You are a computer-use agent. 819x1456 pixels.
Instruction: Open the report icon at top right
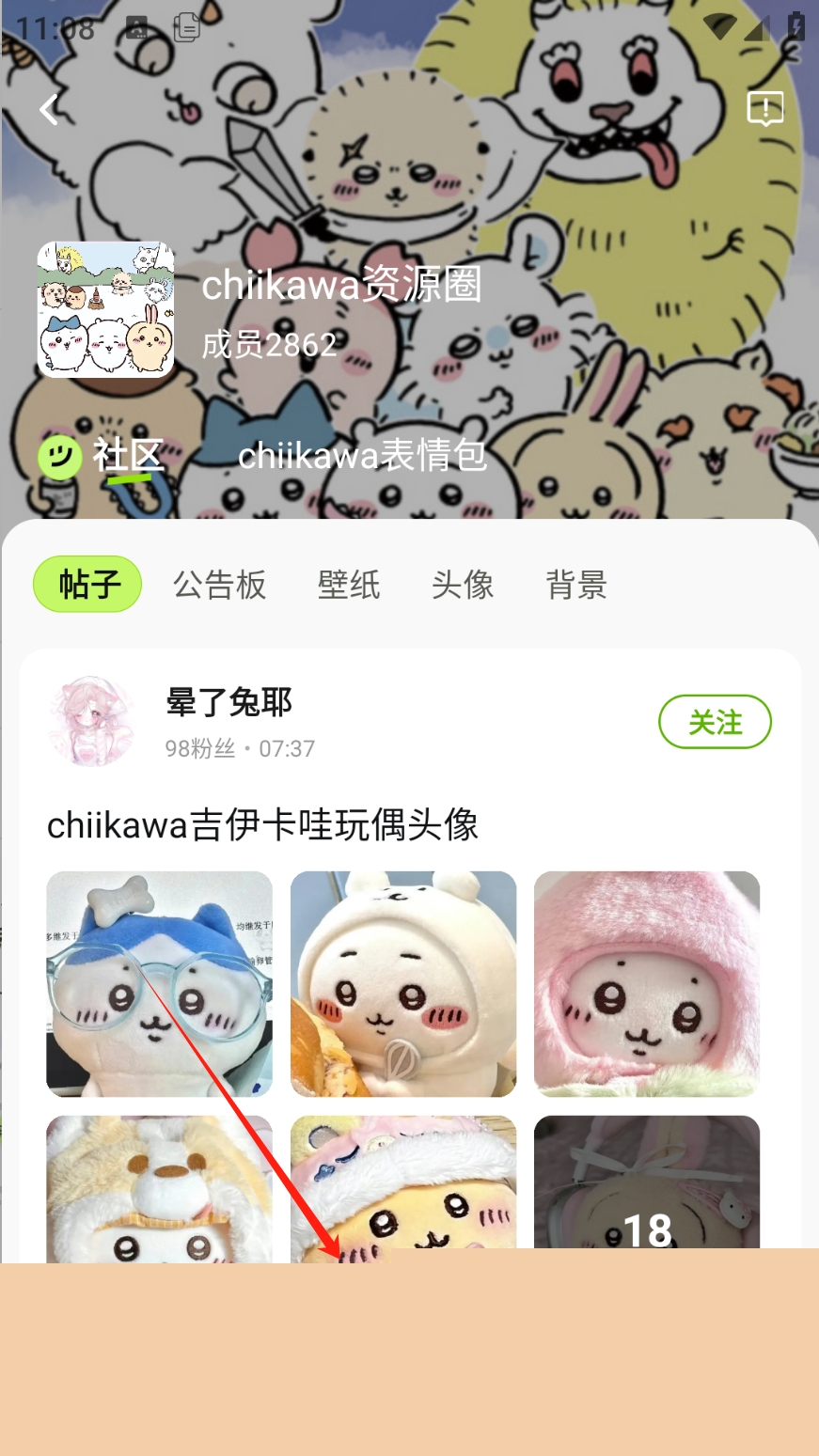pyautogui.click(x=765, y=109)
